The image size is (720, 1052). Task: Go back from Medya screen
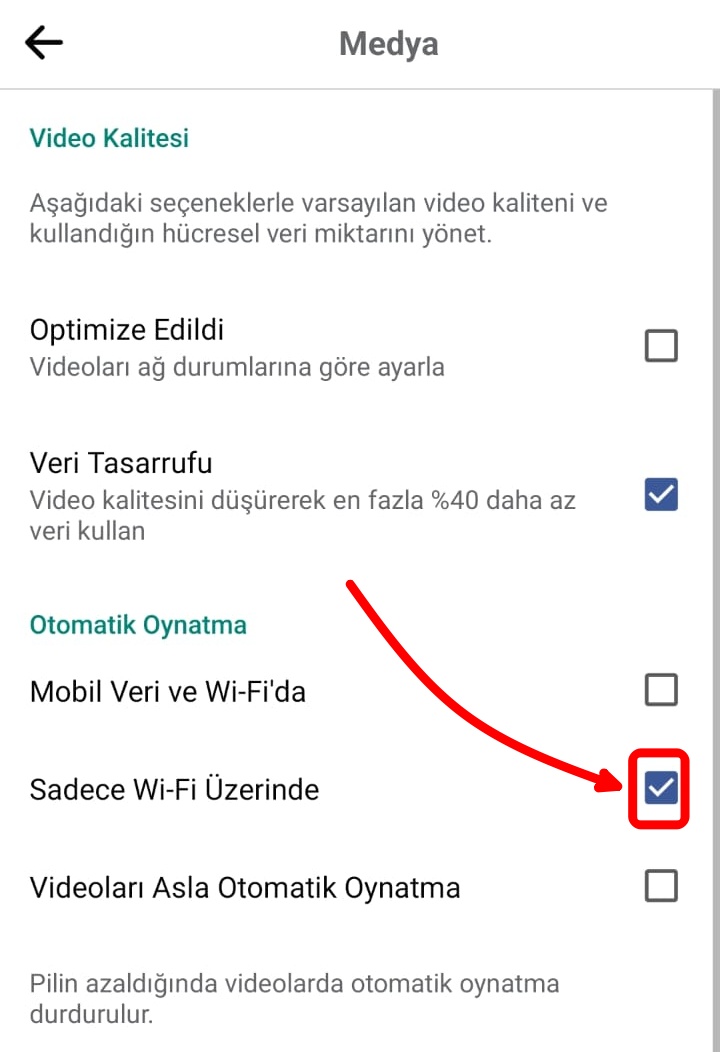point(44,43)
